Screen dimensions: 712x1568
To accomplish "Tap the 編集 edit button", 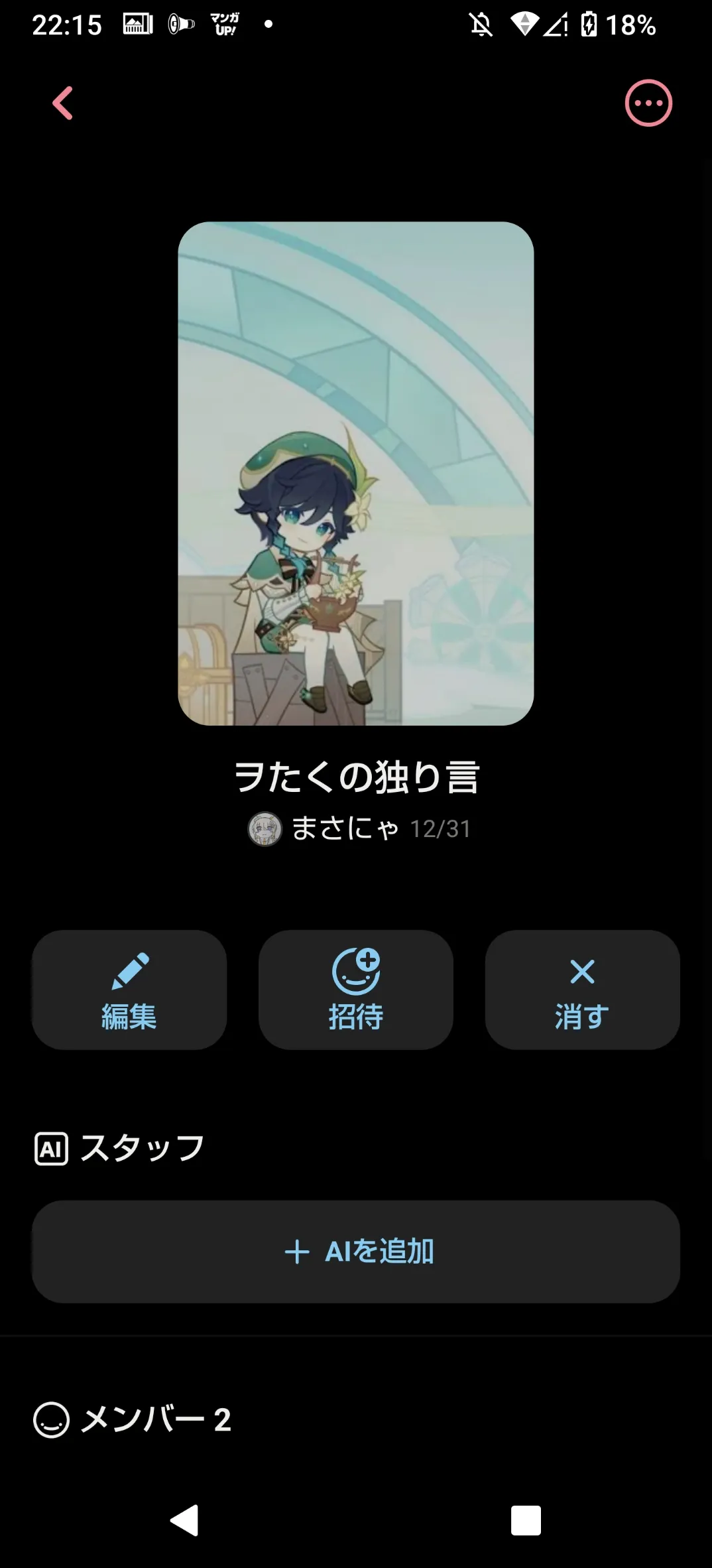I will click(x=129, y=990).
